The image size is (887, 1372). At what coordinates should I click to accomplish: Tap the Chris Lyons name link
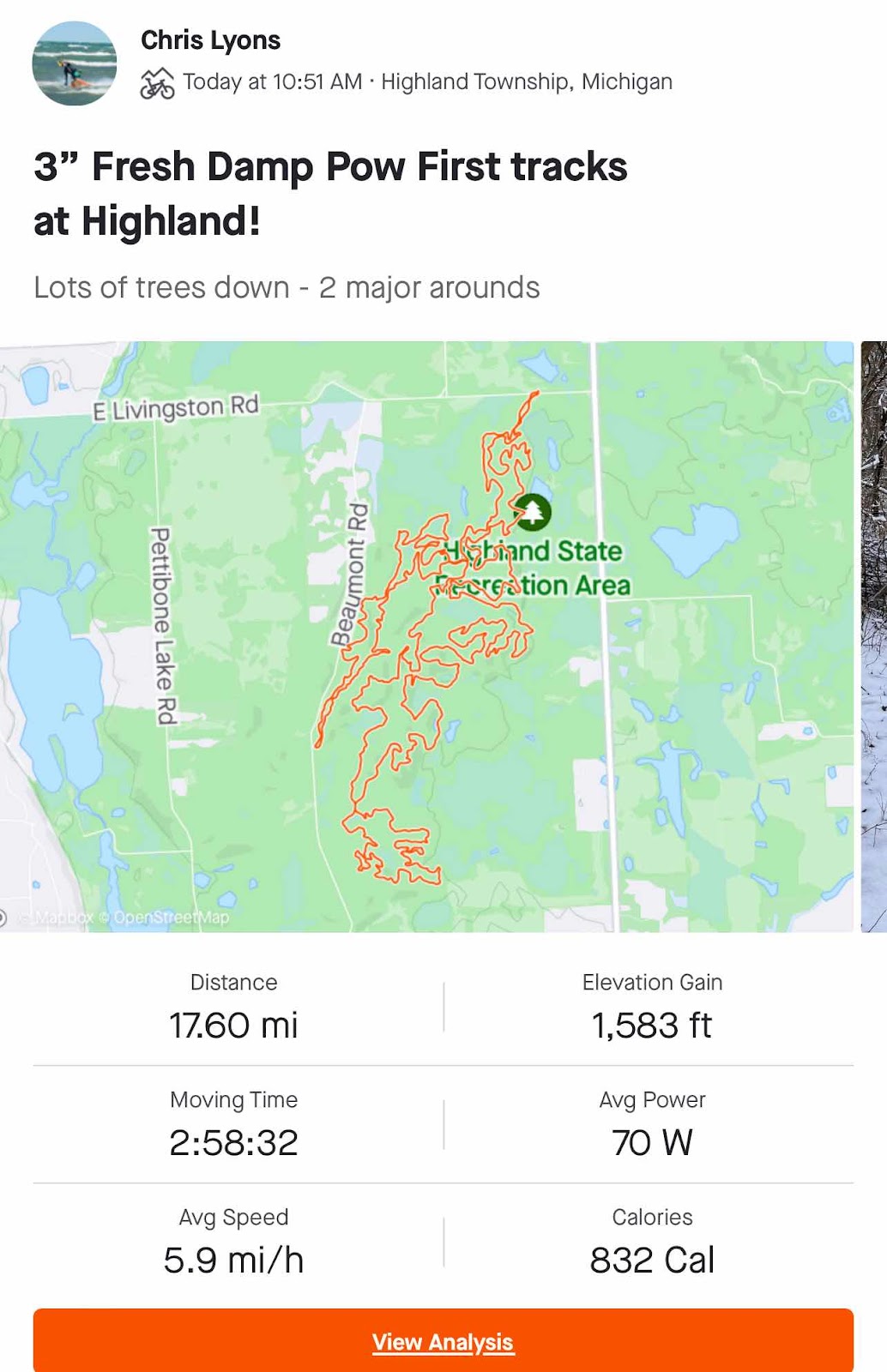coord(210,40)
